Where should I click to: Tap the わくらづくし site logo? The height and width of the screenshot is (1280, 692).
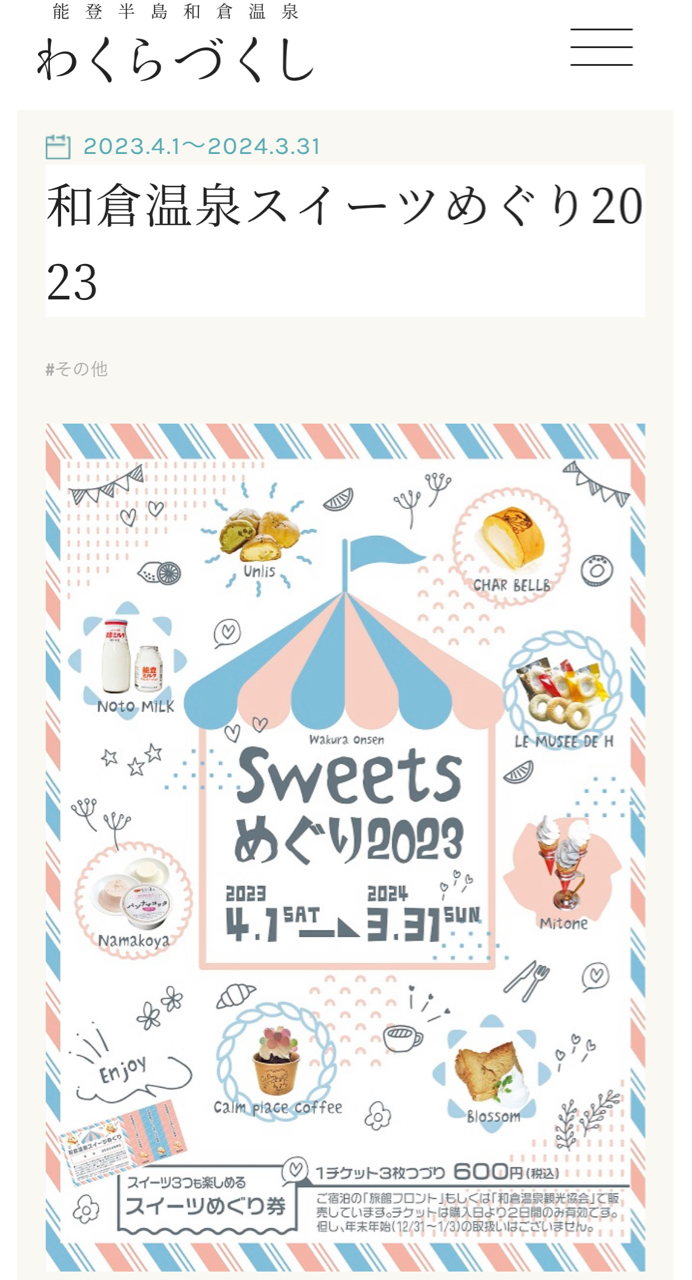point(175,43)
